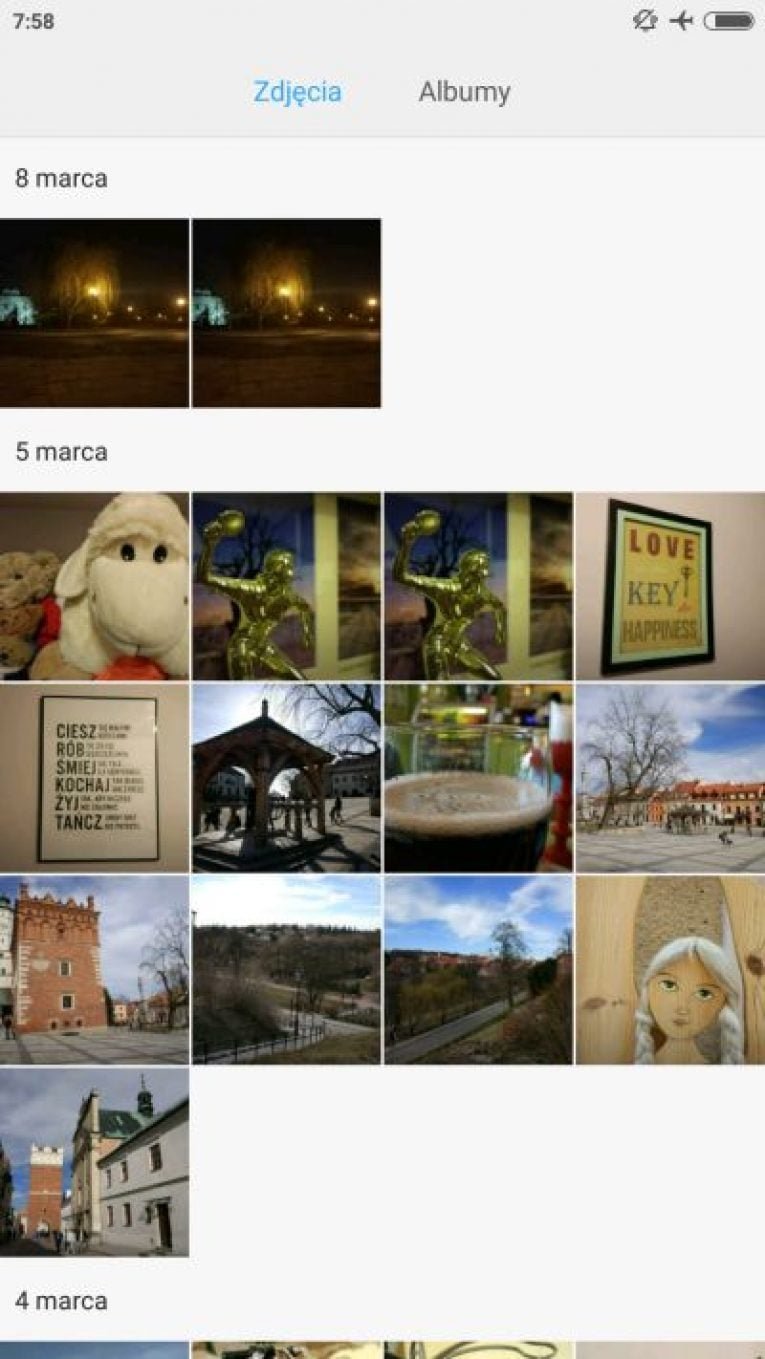The image size is (765, 1359).
Task: Select the Zdjęcia tab
Action: (x=297, y=93)
